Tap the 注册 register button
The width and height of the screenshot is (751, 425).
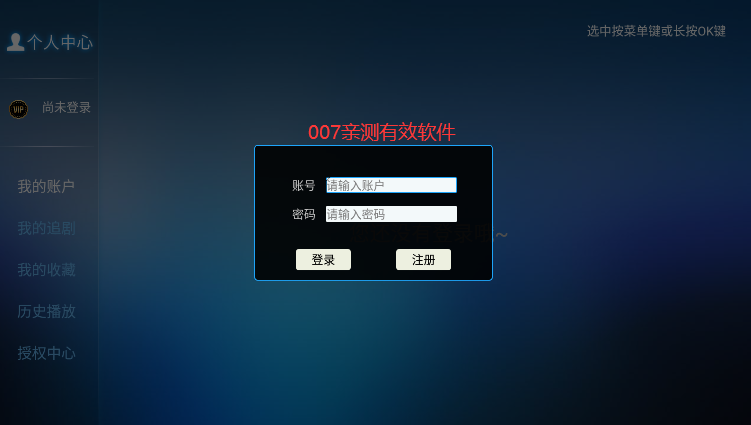tap(423, 260)
